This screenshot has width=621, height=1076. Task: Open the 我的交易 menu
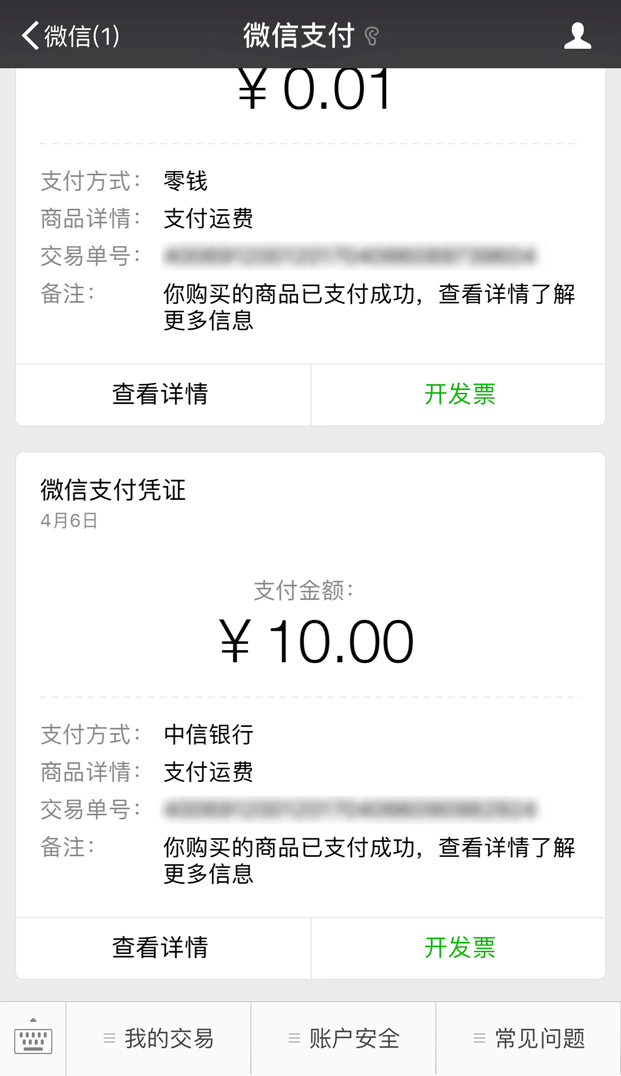(159, 1039)
